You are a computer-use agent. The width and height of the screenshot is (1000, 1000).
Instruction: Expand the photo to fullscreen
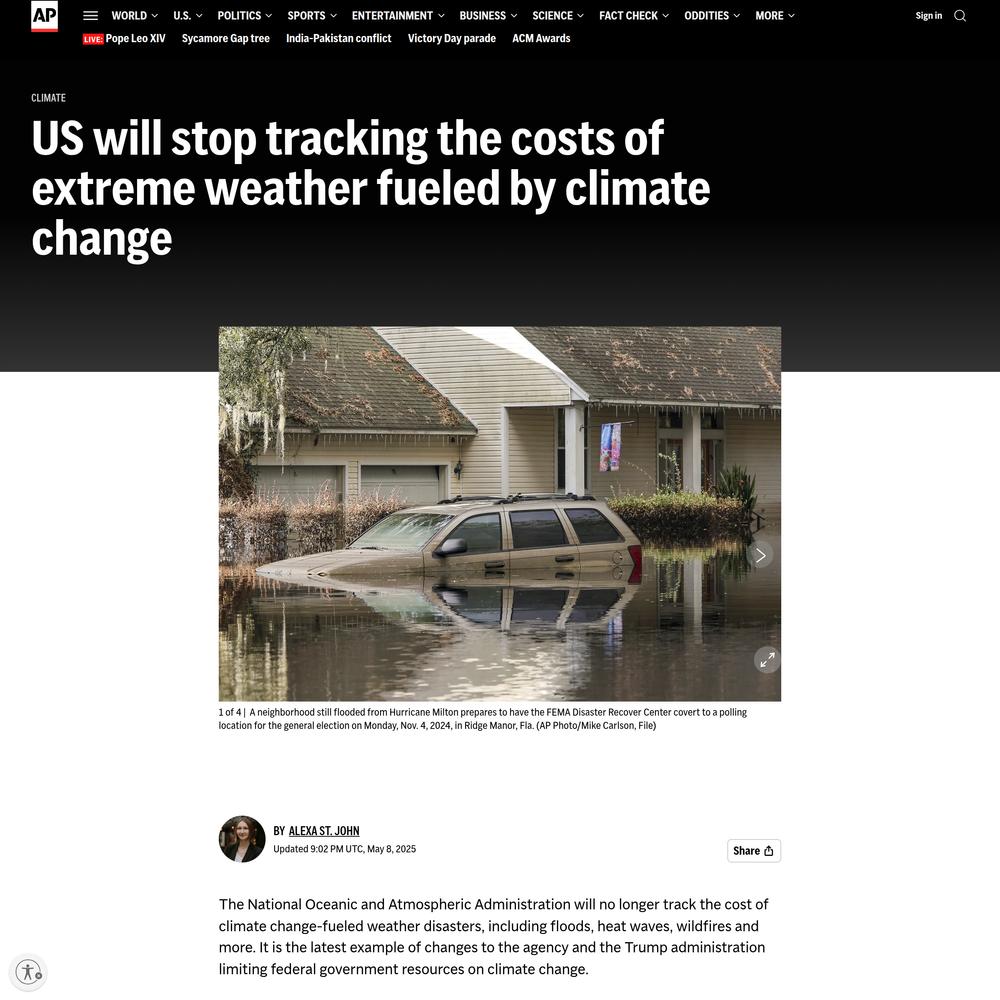[767, 659]
